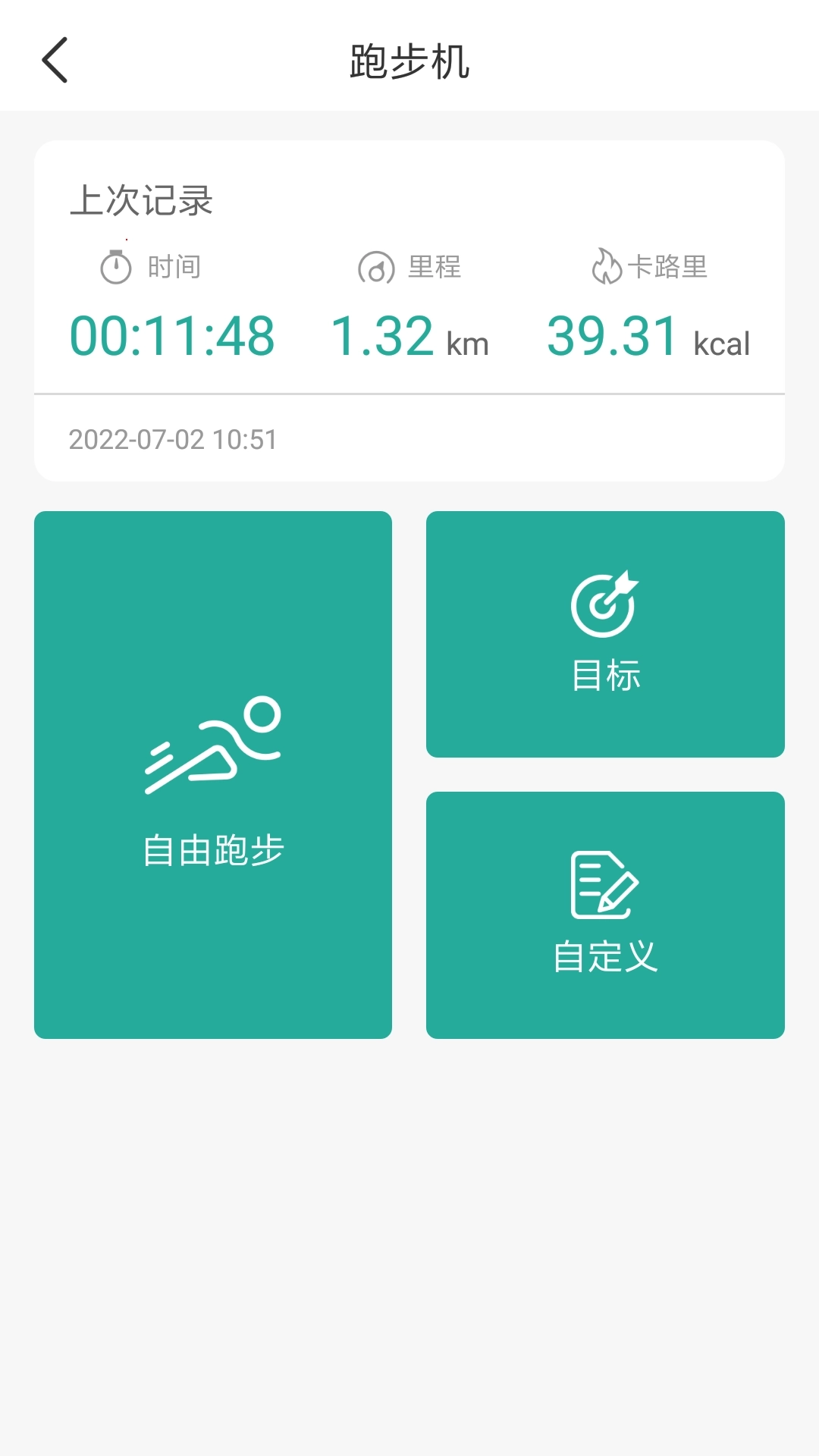View the 上次记录 last record card
819x1456 pixels.
click(409, 310)
